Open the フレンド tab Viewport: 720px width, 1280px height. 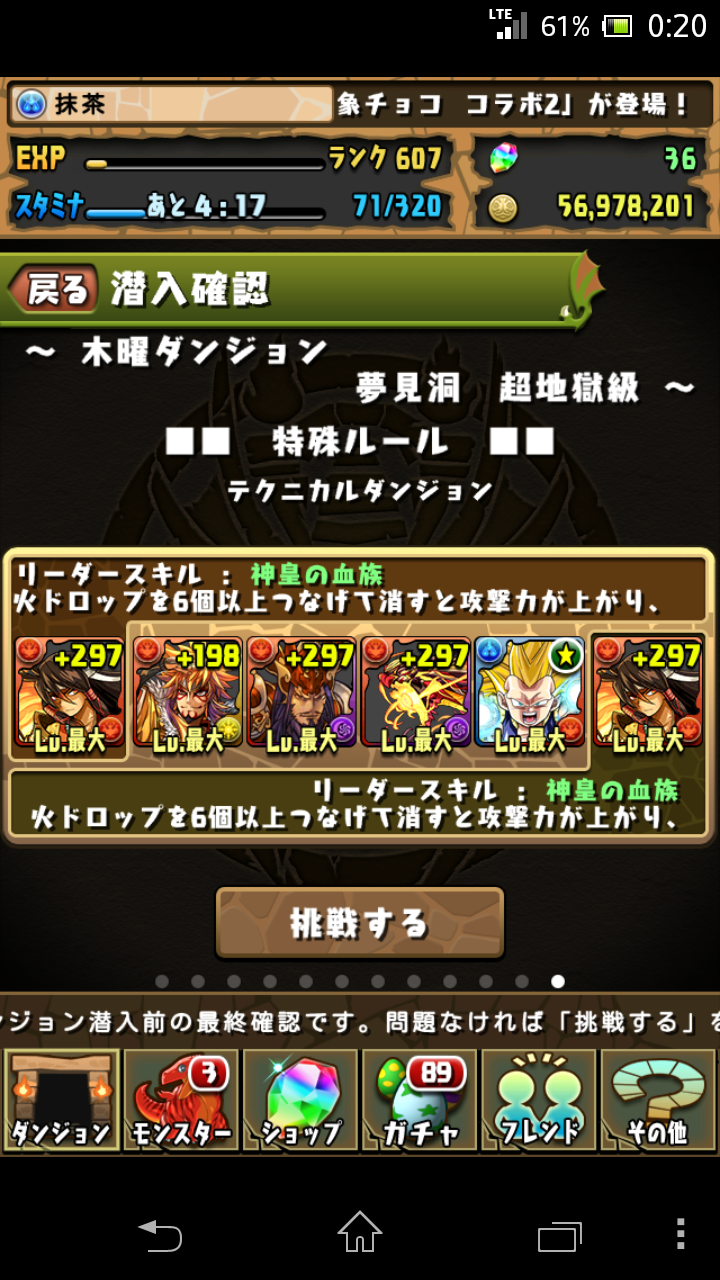[538, 1100]
